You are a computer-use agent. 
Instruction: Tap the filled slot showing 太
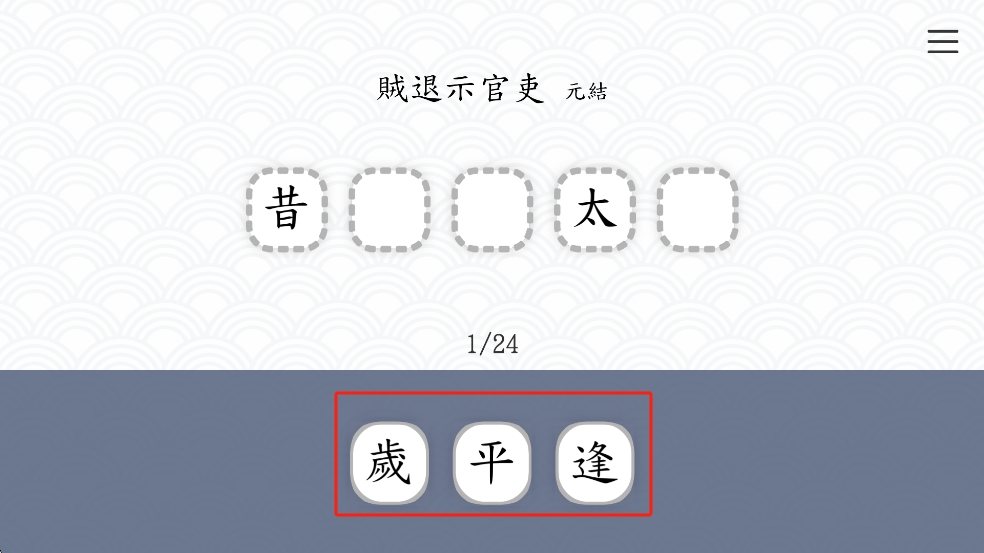pyautogui.click(x=595, y=210)
